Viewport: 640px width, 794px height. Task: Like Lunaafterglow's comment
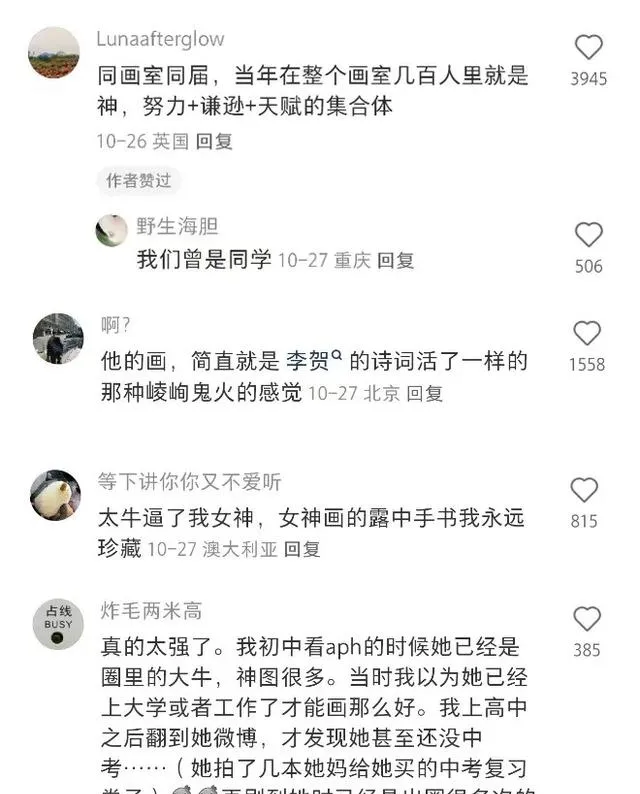point(589,48)
